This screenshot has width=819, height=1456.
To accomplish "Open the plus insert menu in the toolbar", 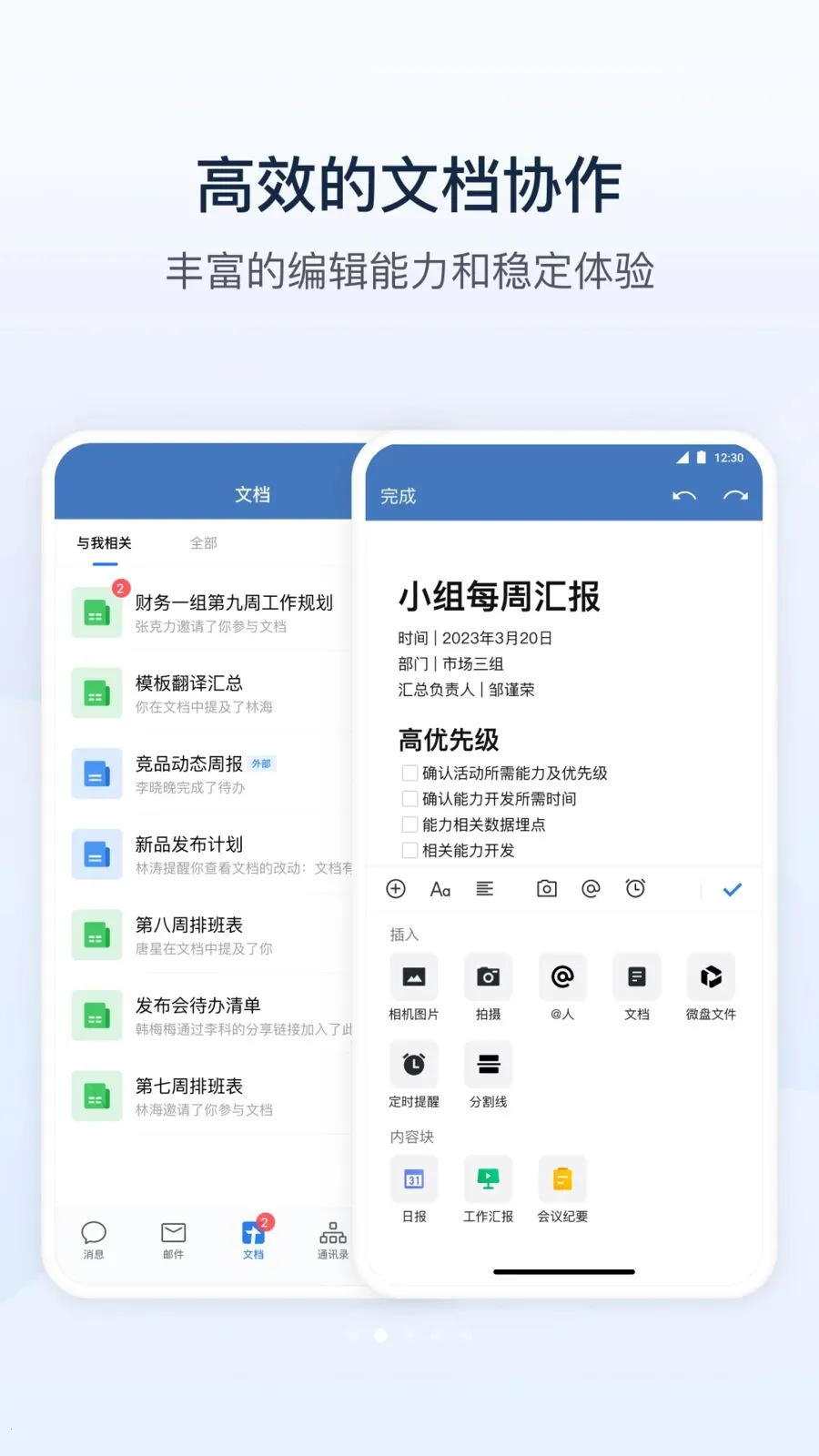I will pyautogui.click(x=395, y=889).
